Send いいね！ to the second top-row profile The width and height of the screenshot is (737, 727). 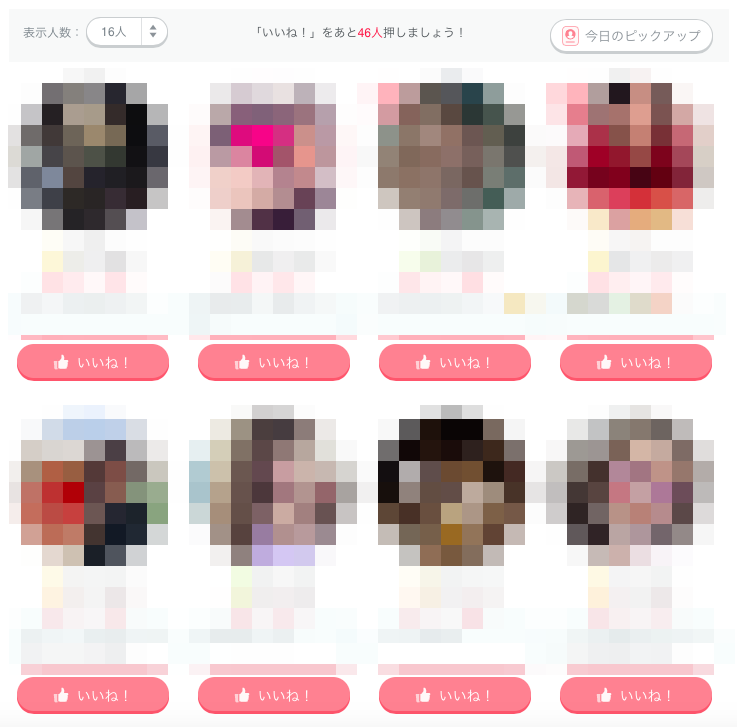point(273,362)
